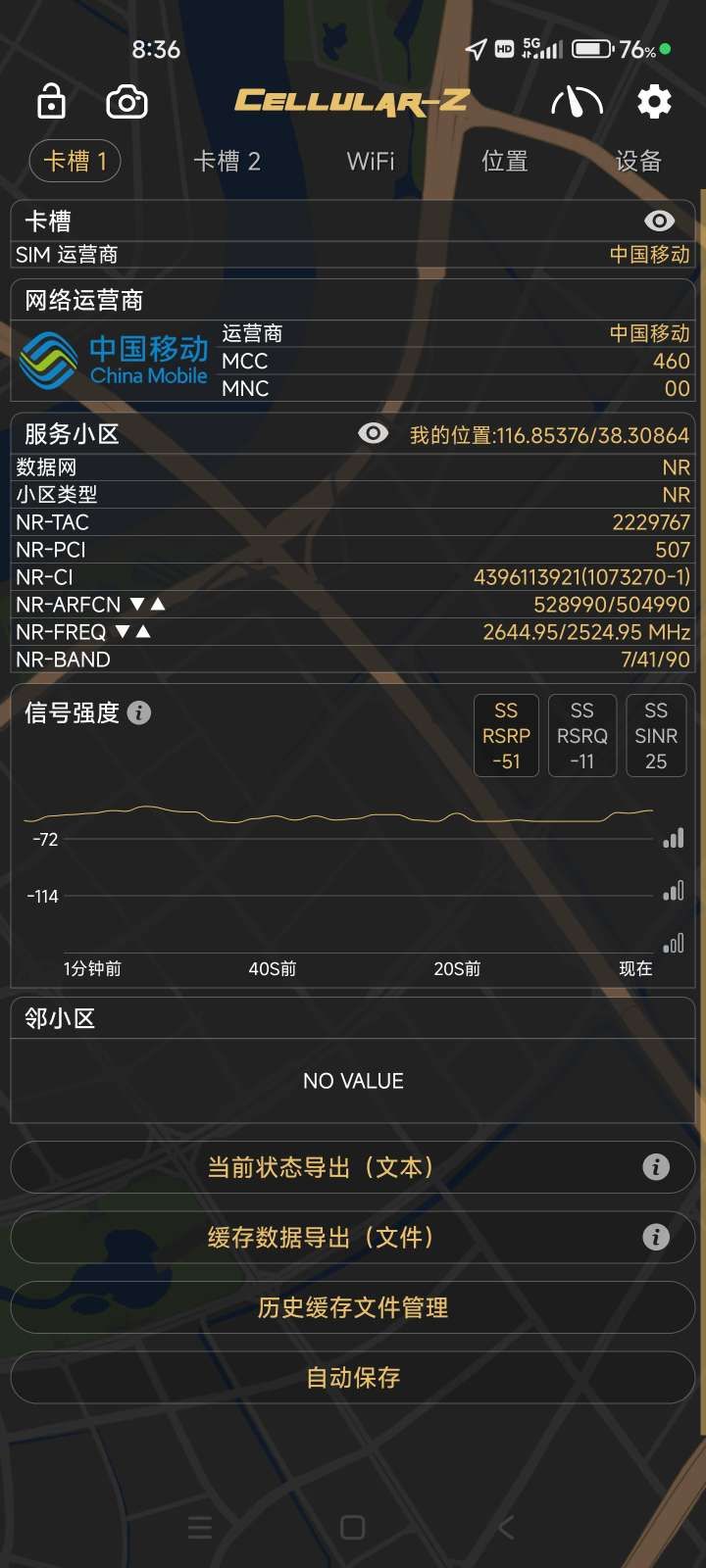Viewport: 706px width, 1568px height.
Task: Toggle visibility of the 卡槽 section
Action: (659, 221)
